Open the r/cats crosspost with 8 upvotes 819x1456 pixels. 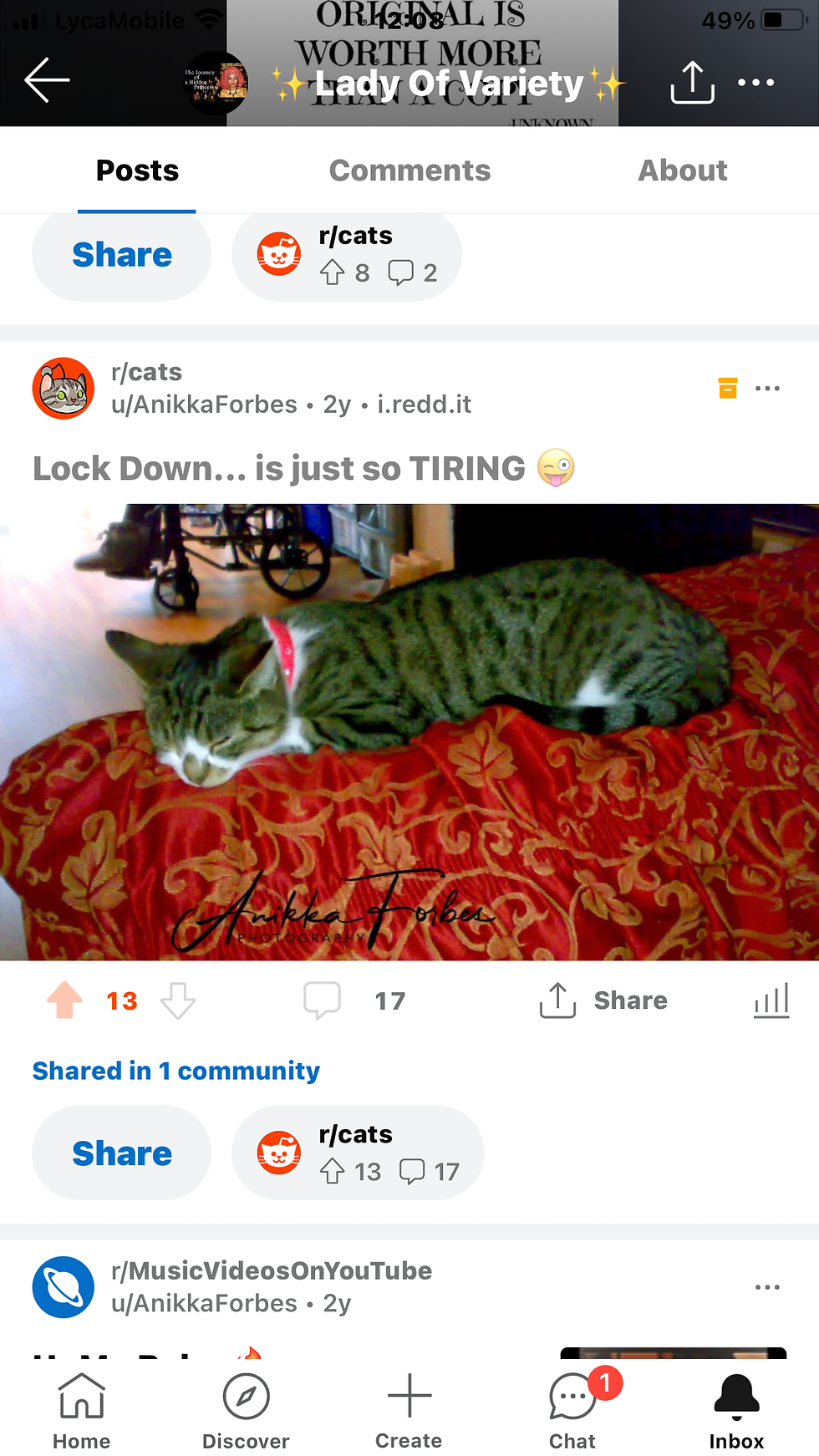coord(346,255)
